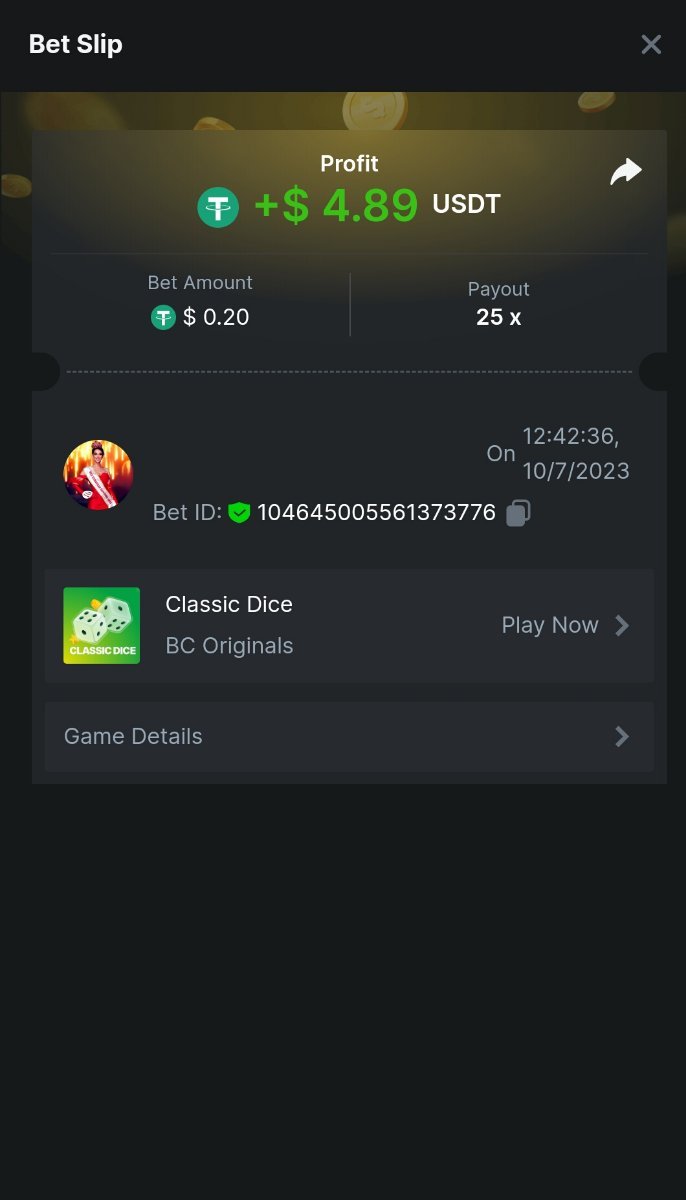
Task: Close the Bet Slip dialog
Action: 651,44
